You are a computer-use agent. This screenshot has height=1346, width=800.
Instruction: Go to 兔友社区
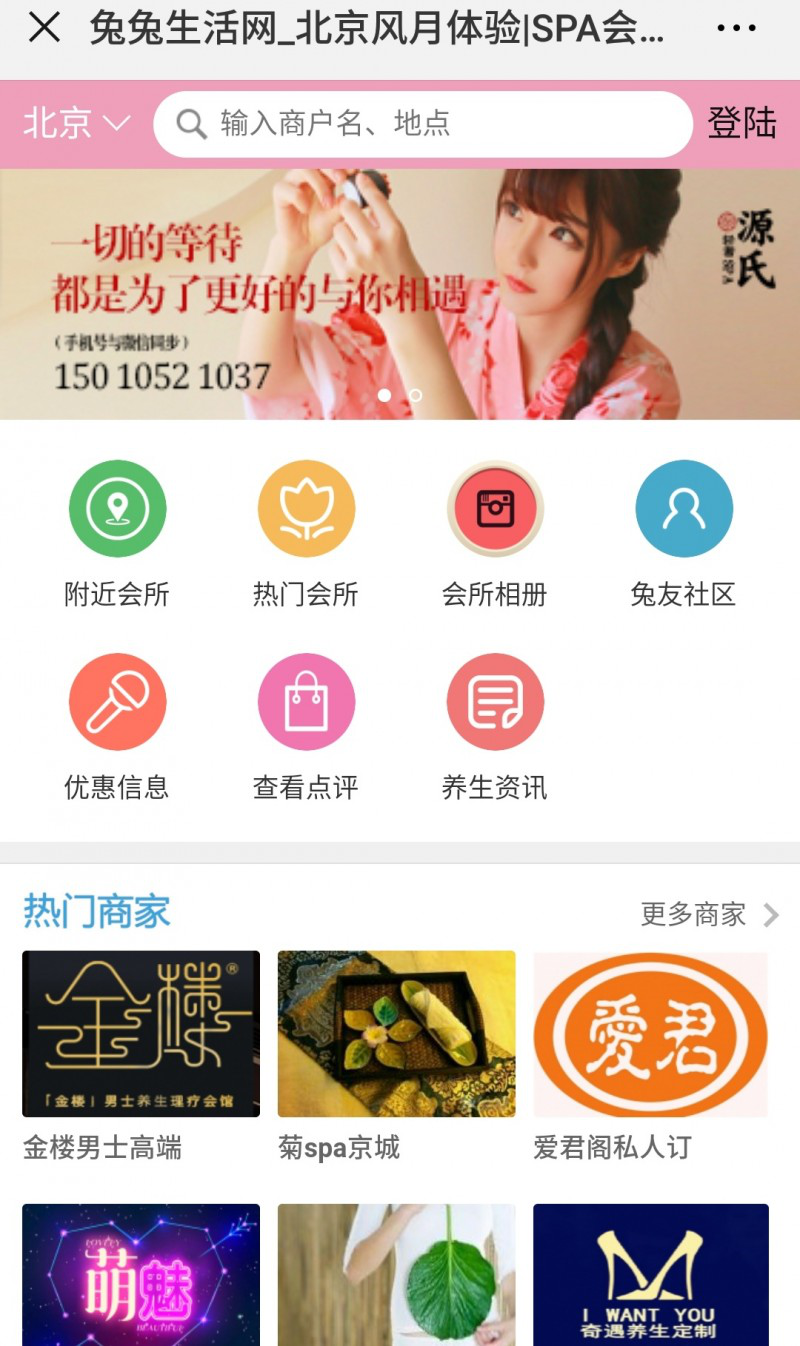pyautogui.click(x=684, y=535)
